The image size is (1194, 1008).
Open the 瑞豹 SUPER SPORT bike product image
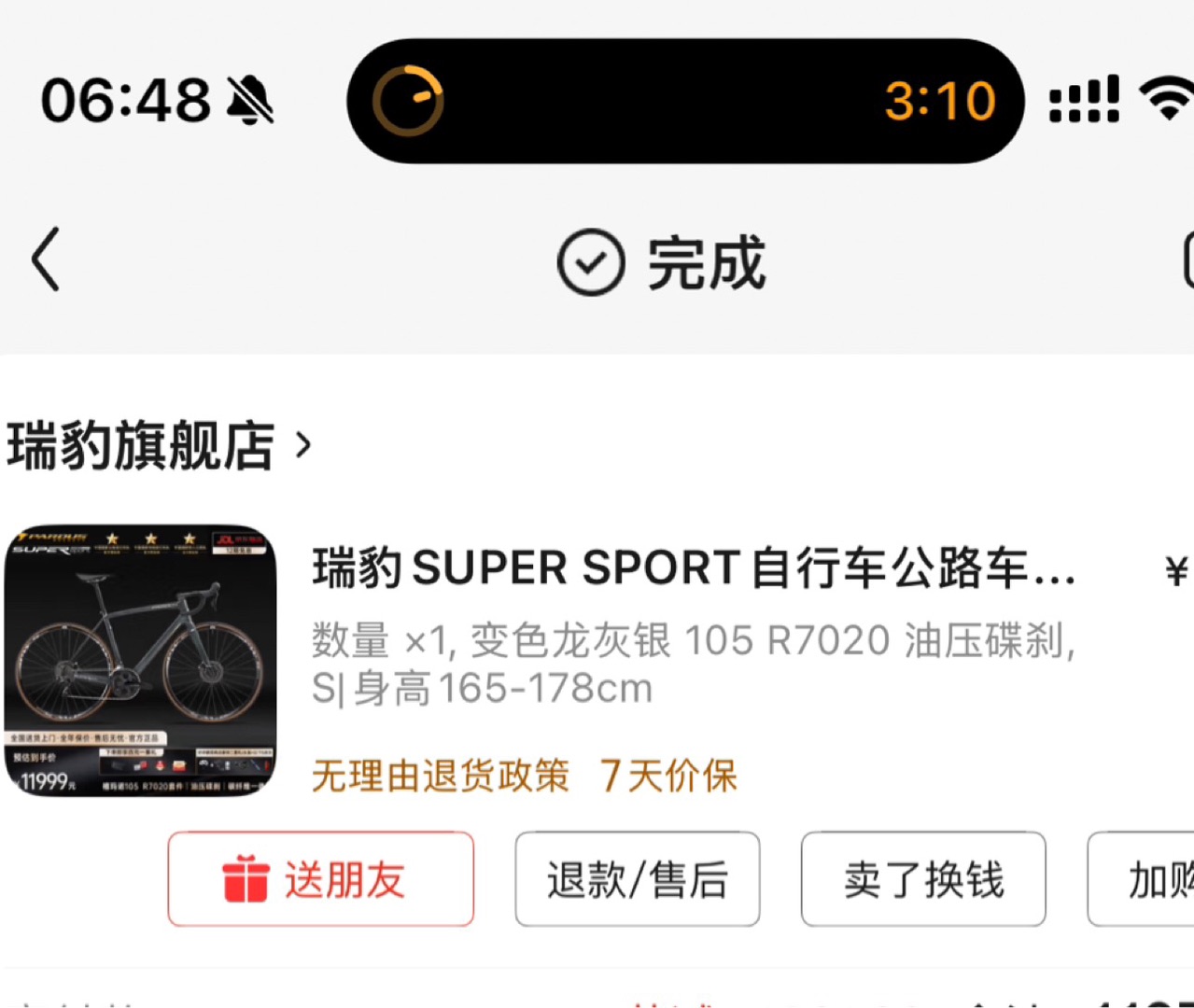click(x=140, y=660)
